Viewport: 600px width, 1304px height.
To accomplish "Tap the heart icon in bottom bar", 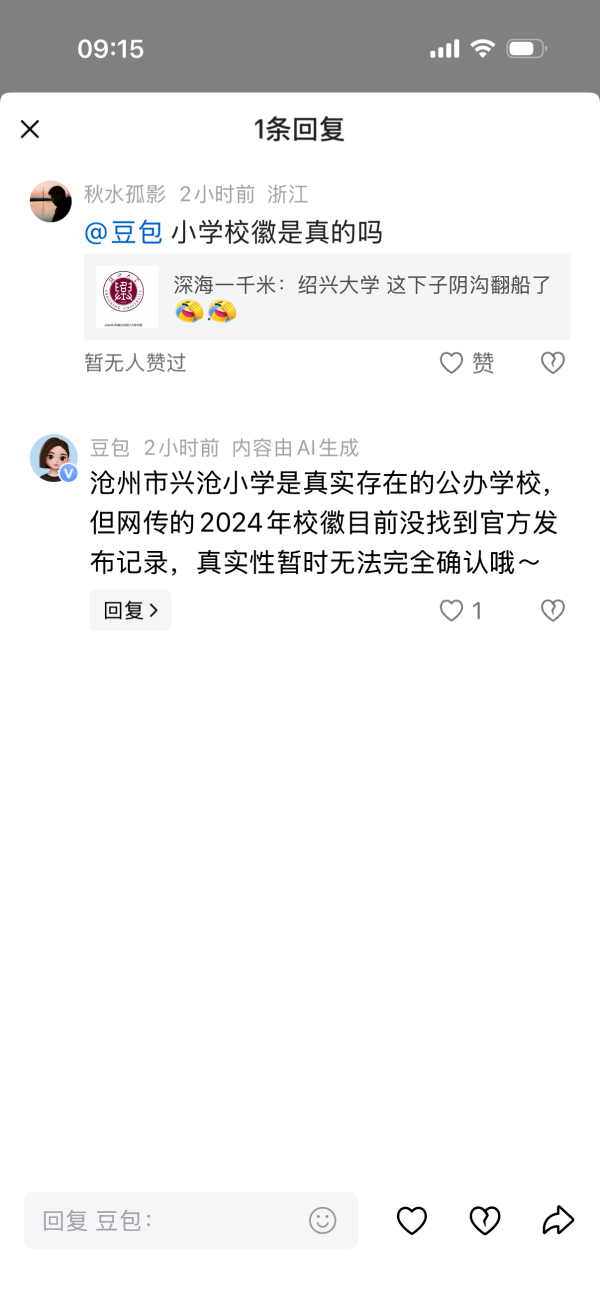I will (x=412, y=1220).
